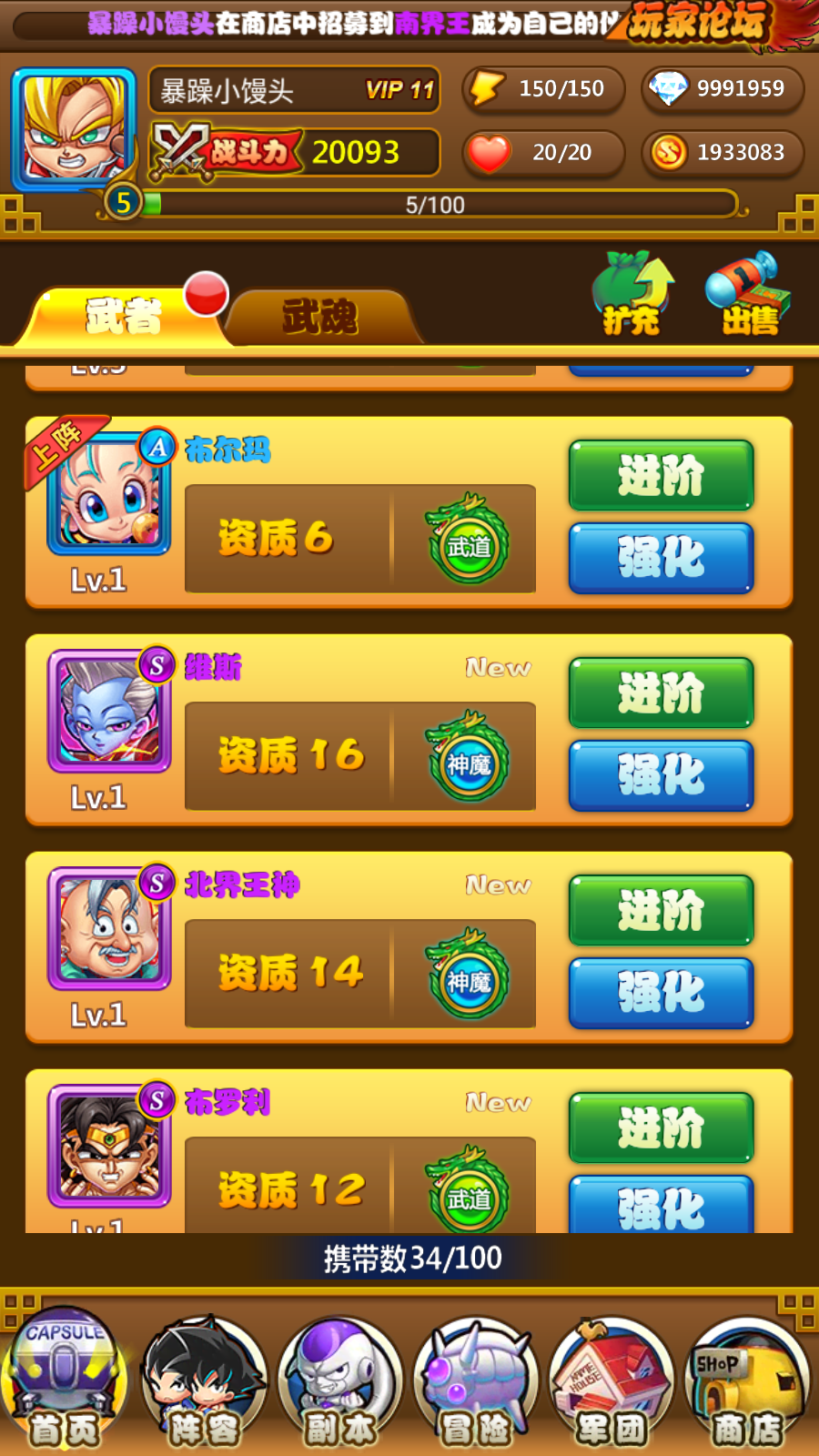
Task: Tap 进阶 for 布尔玛
Action: click(x=661, y=475)
